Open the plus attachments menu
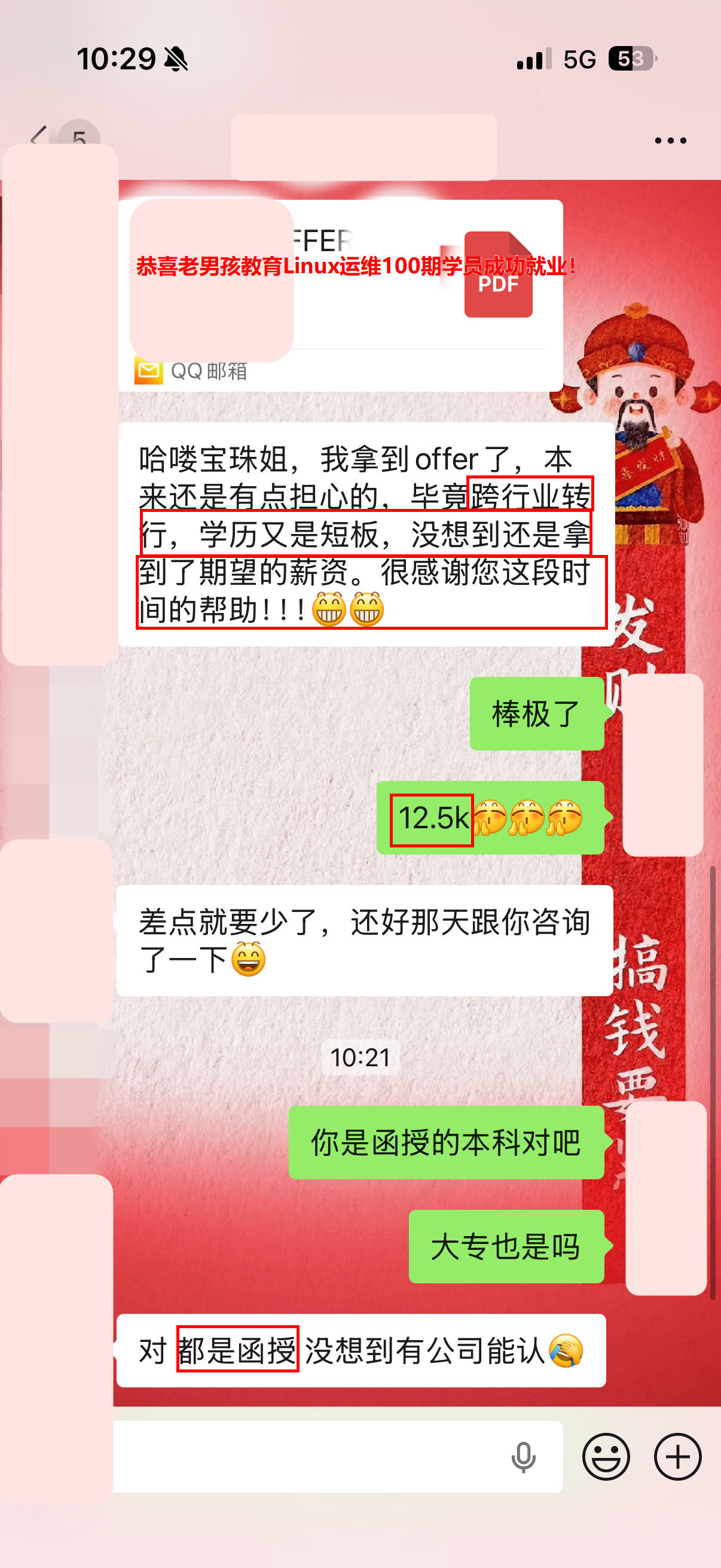The width and height of the screenshot is (721, 1568). coord(677,1457)
